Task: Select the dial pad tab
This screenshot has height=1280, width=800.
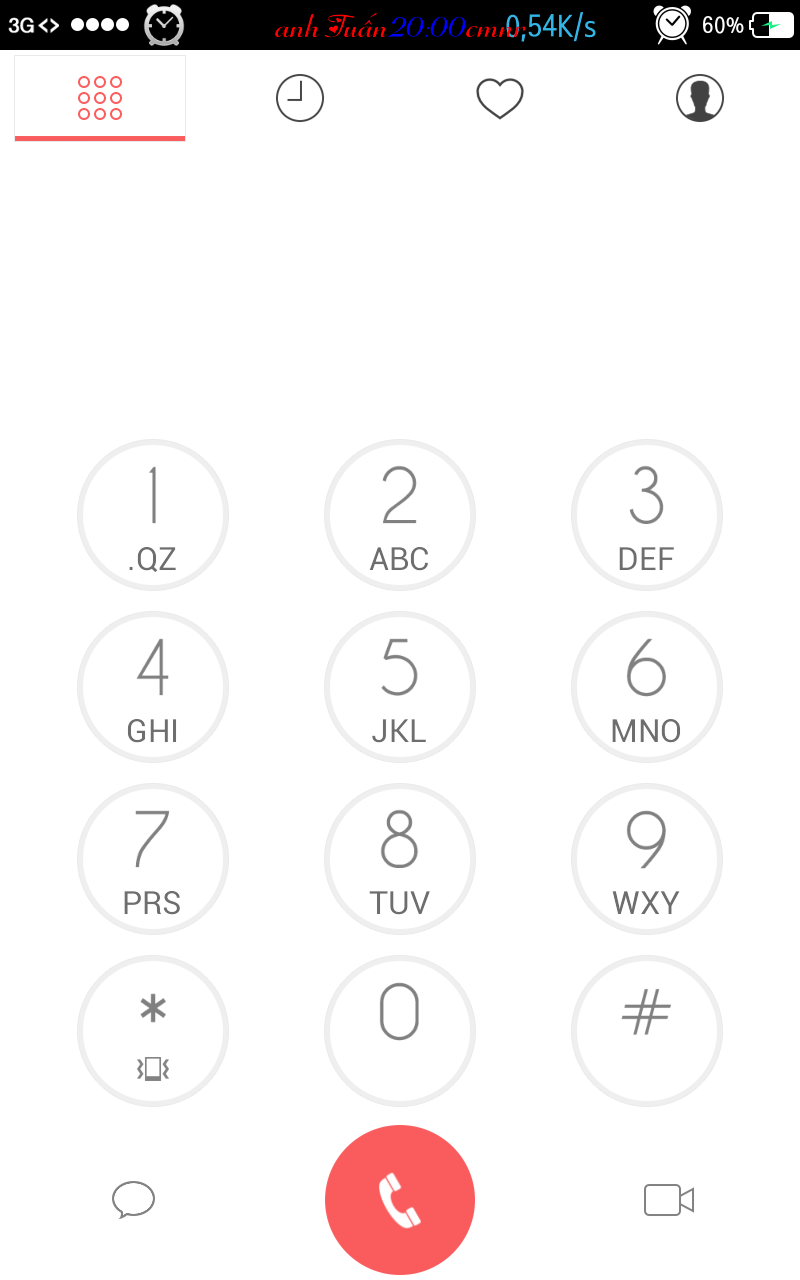Action: click(x=100, y=98)
